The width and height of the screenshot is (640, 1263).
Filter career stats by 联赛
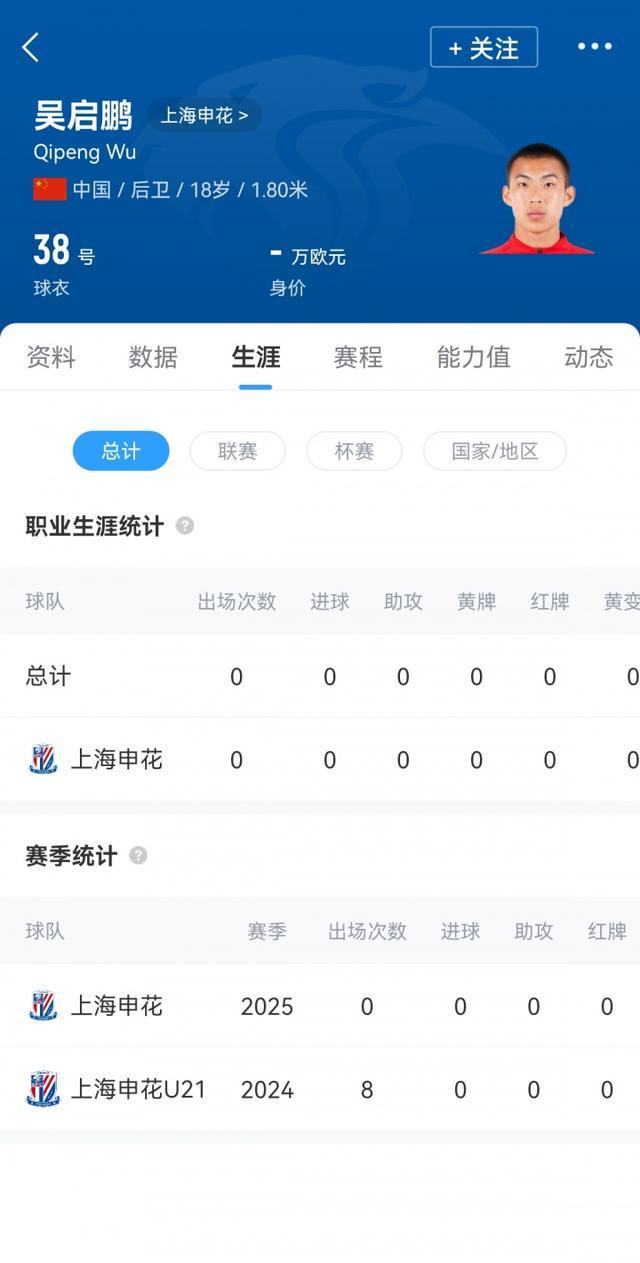[x=238, y=451]
